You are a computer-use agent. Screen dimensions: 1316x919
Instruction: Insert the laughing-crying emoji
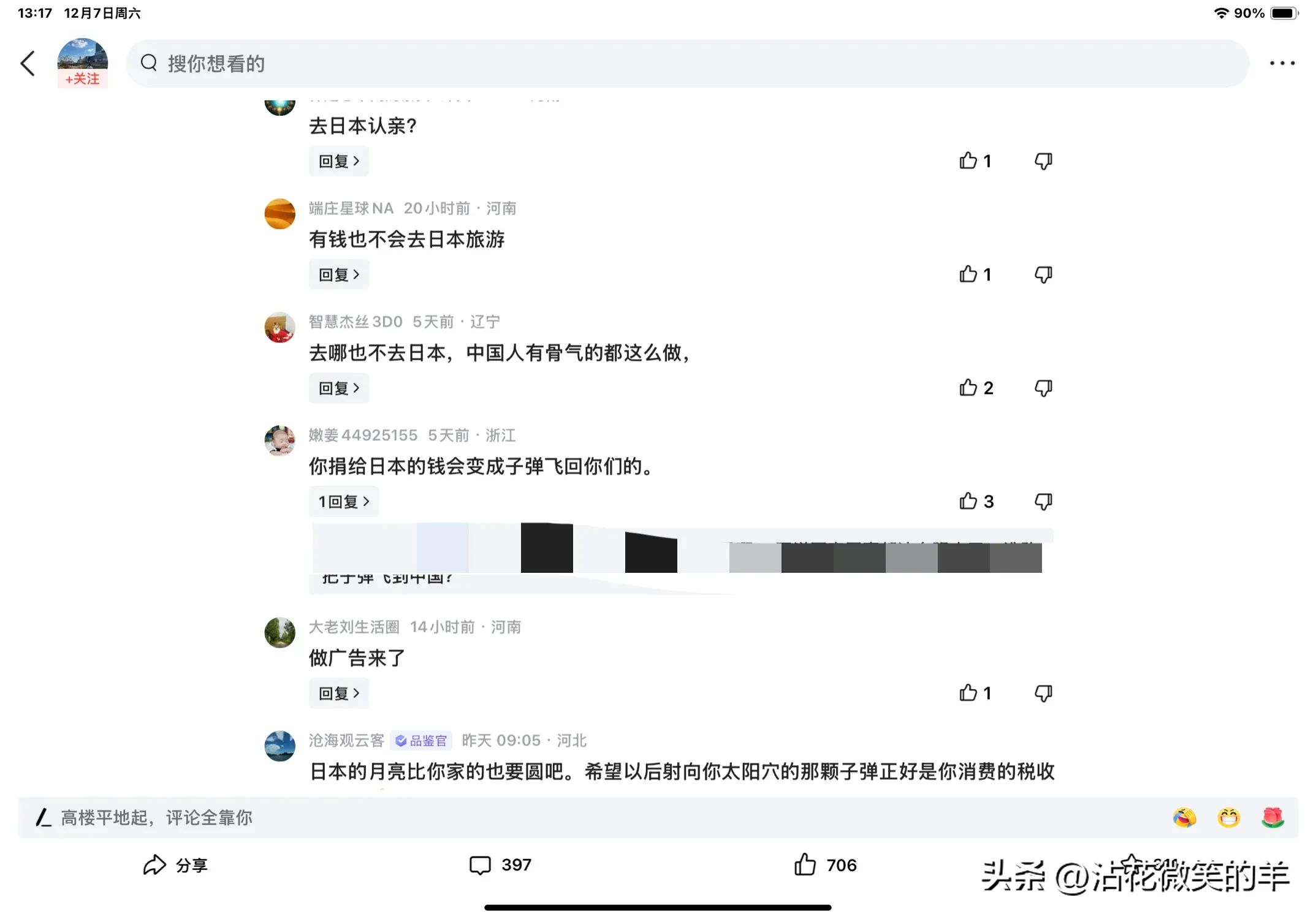click(1184, 817)
